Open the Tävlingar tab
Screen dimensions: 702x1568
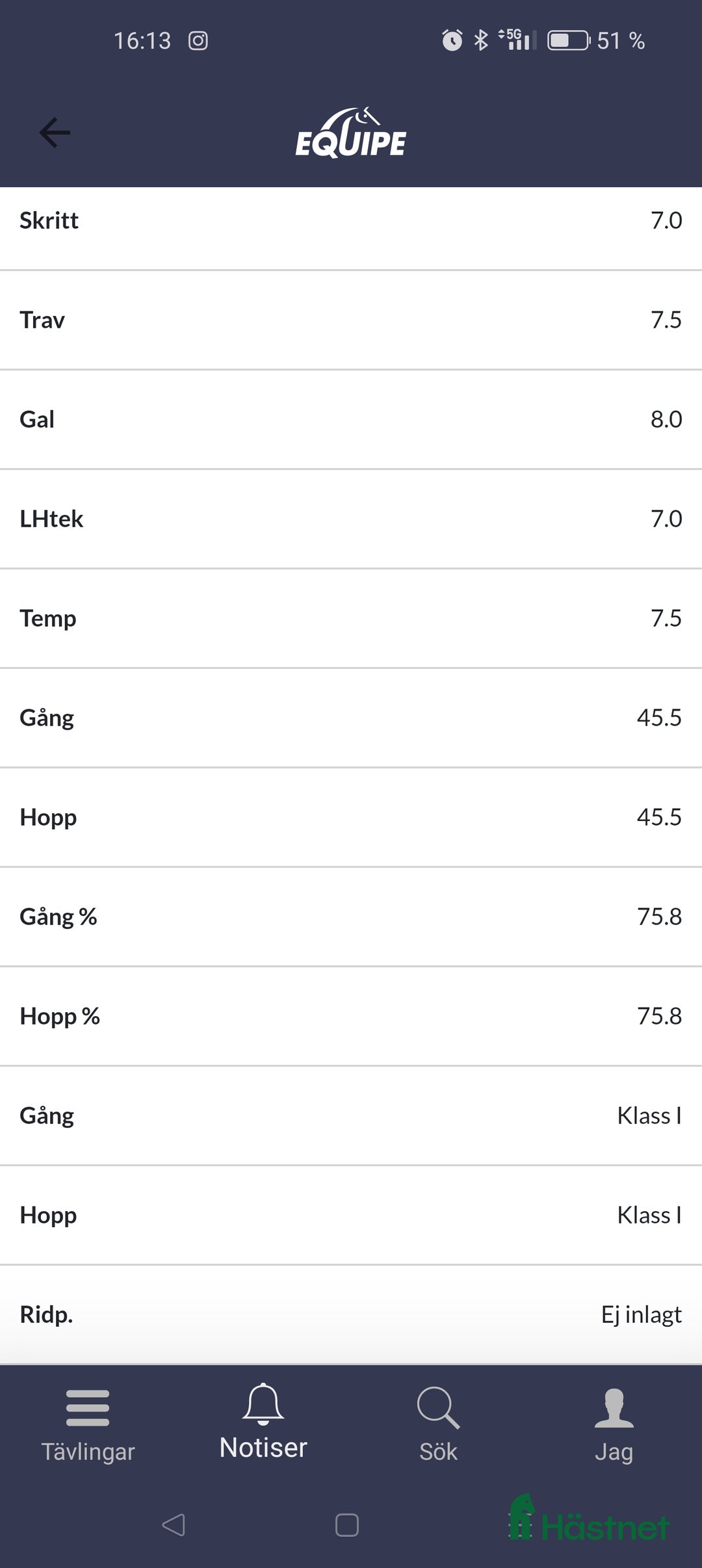88,1424
